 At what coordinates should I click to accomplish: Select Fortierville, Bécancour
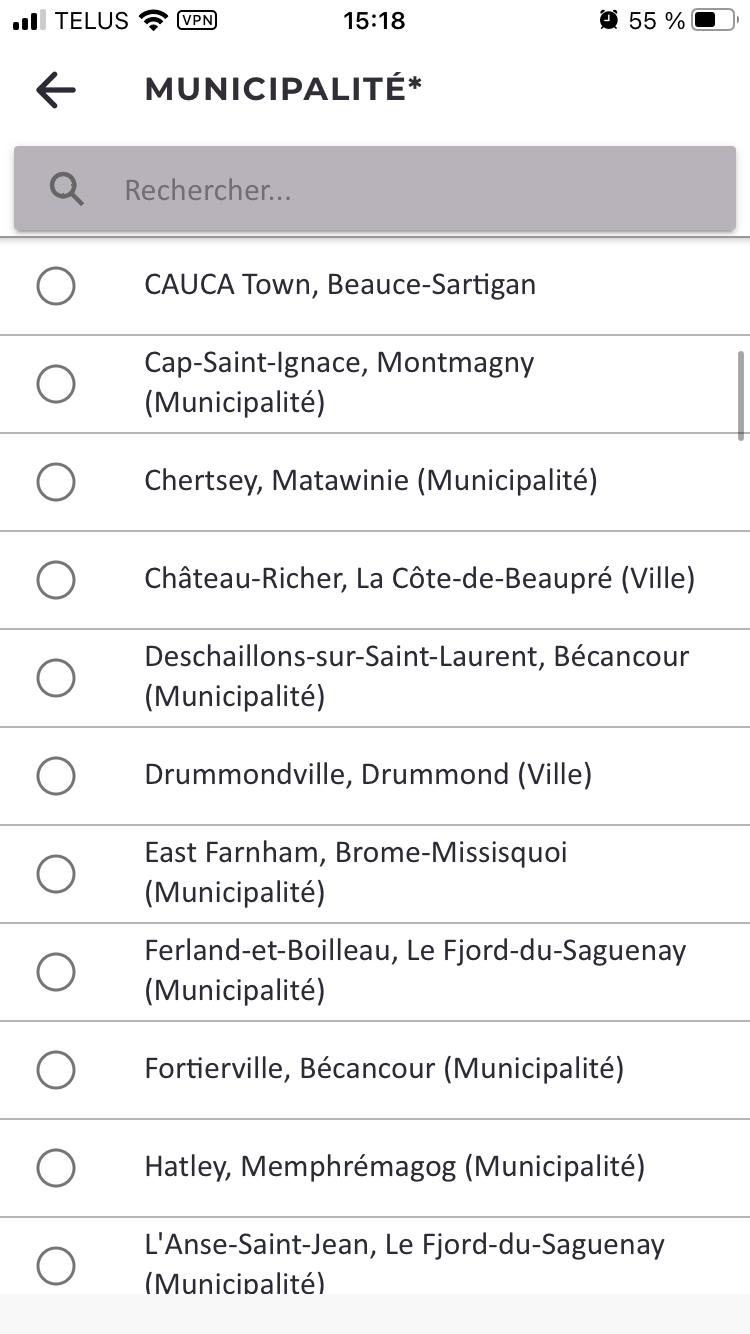375,1070
